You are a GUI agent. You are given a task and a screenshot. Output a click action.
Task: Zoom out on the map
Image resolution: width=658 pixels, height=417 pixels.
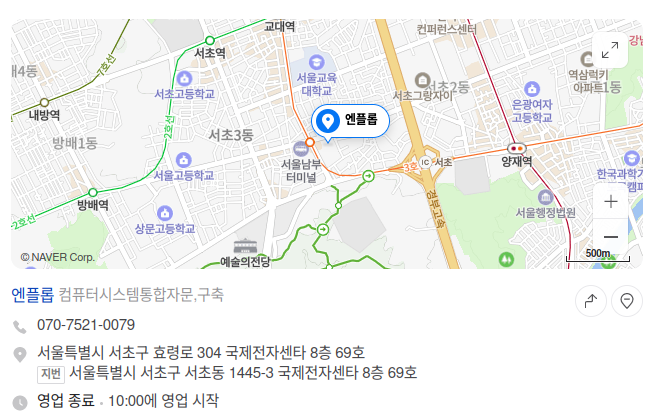(x=610, y=237)
